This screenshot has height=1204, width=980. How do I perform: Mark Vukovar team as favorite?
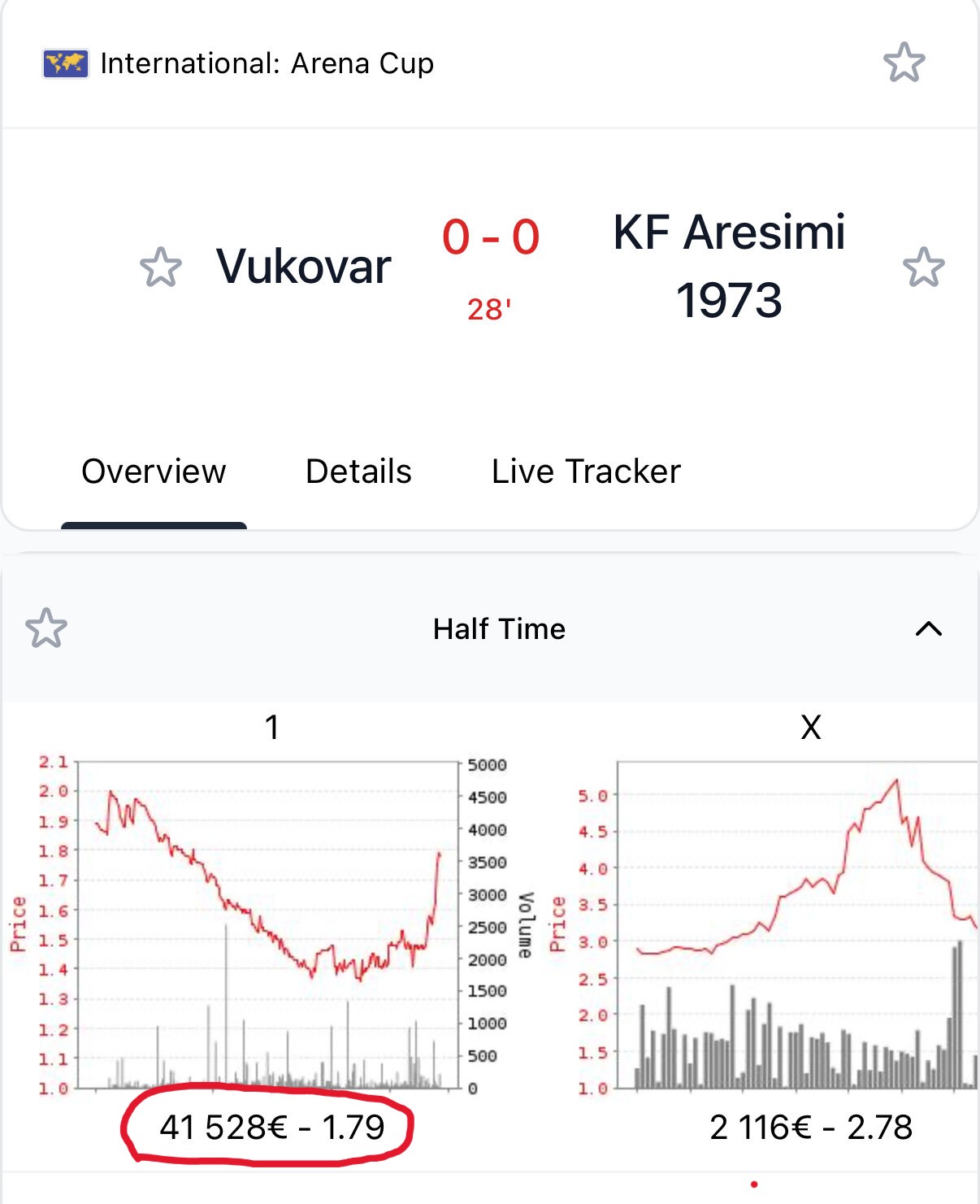(x=161, y=267)
